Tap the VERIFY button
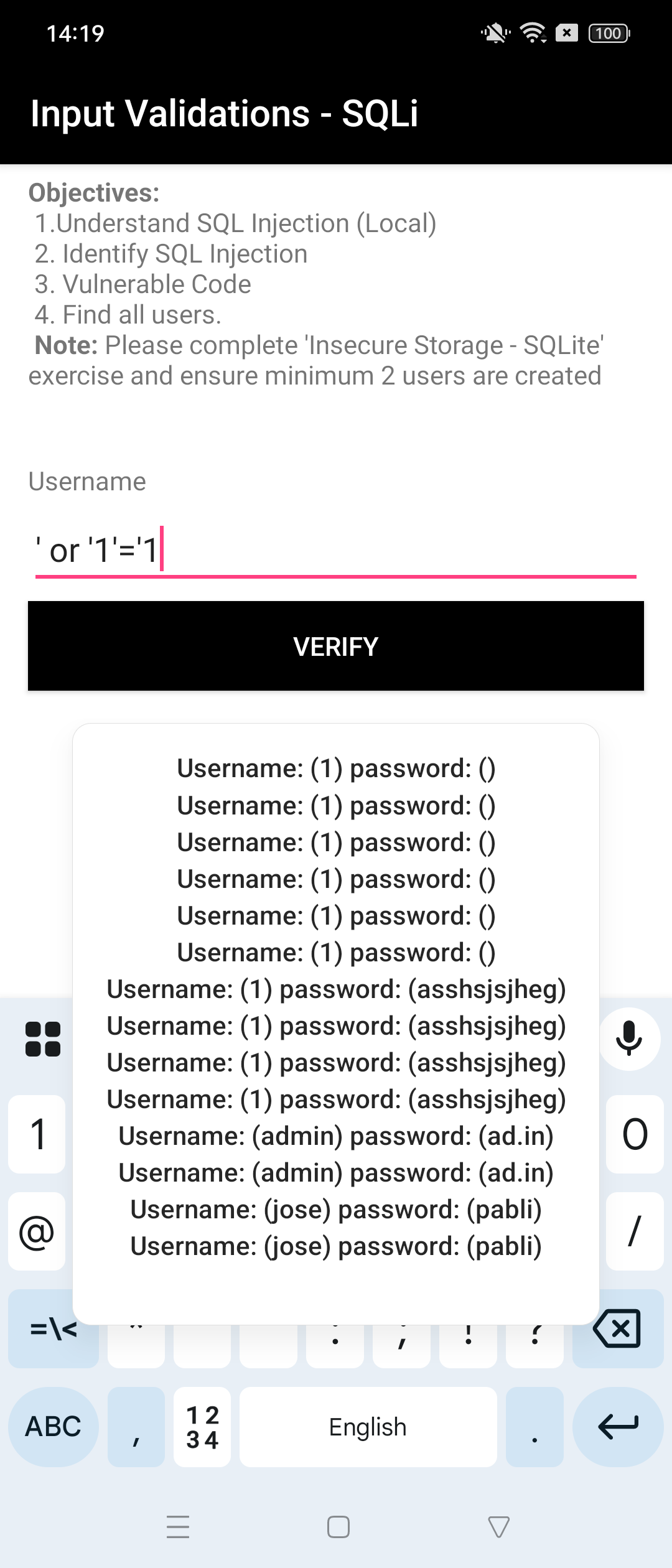This screenshot has height=1568, width=672. coord(336,646)
